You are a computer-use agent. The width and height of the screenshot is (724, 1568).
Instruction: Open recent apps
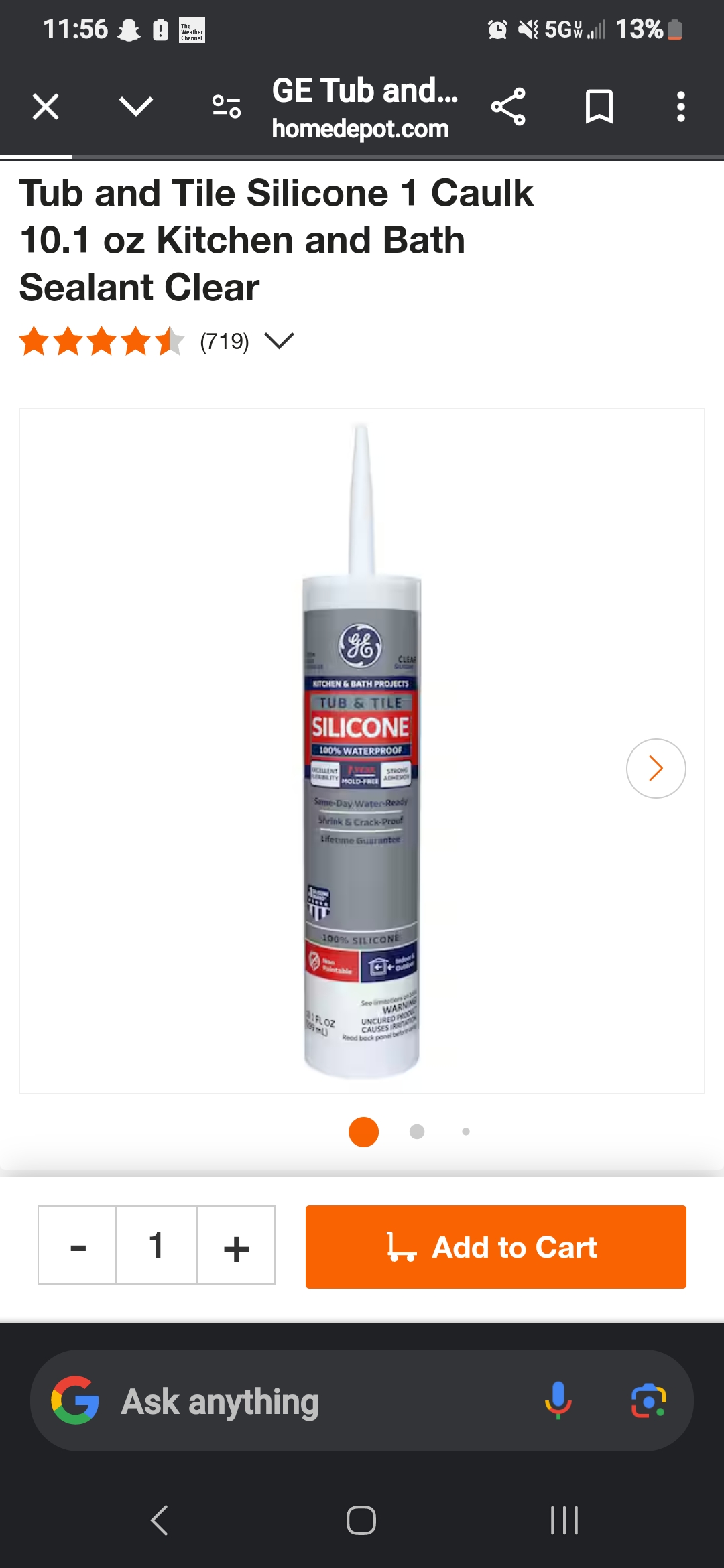pyautogui.click(x=564, y=1520)
